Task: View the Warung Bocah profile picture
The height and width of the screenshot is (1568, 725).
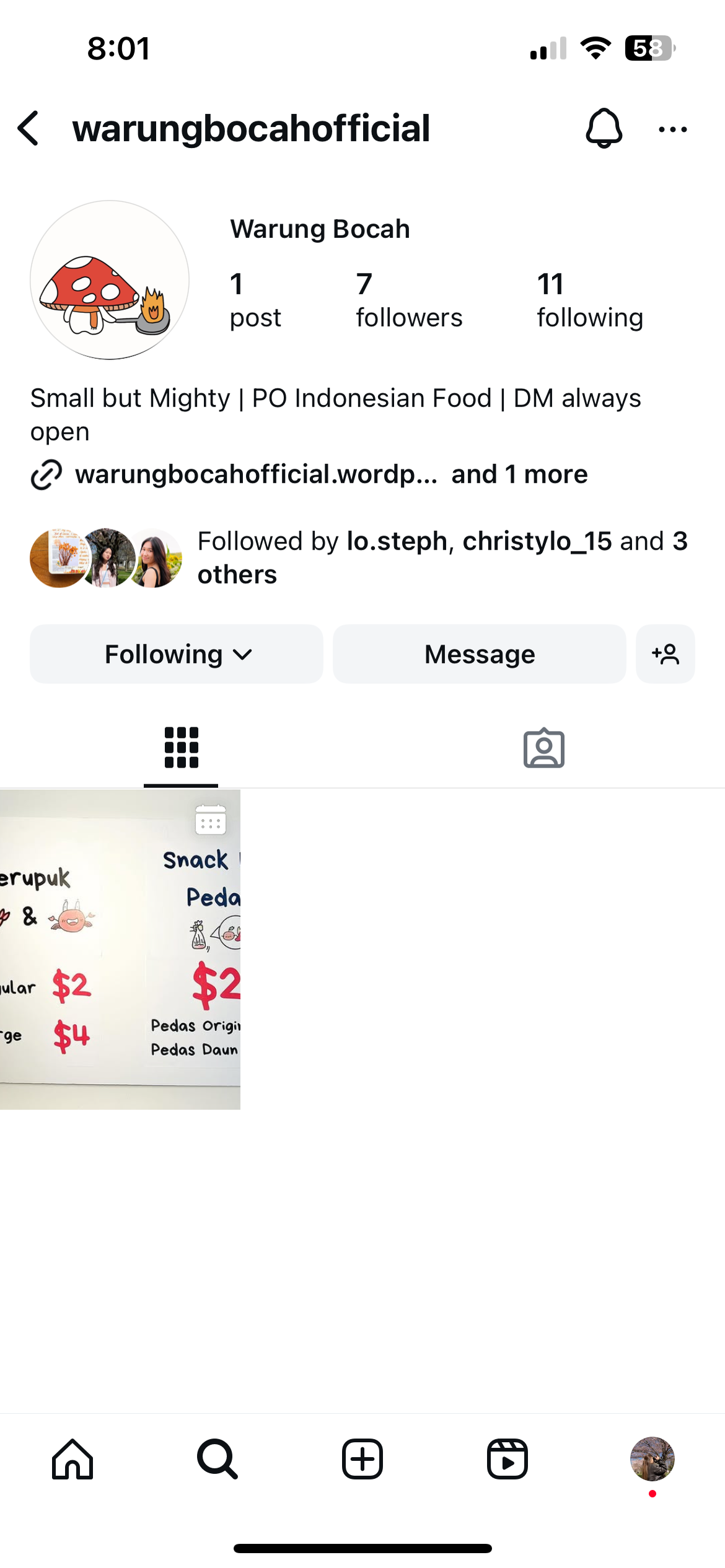Action: click(110, 280)
